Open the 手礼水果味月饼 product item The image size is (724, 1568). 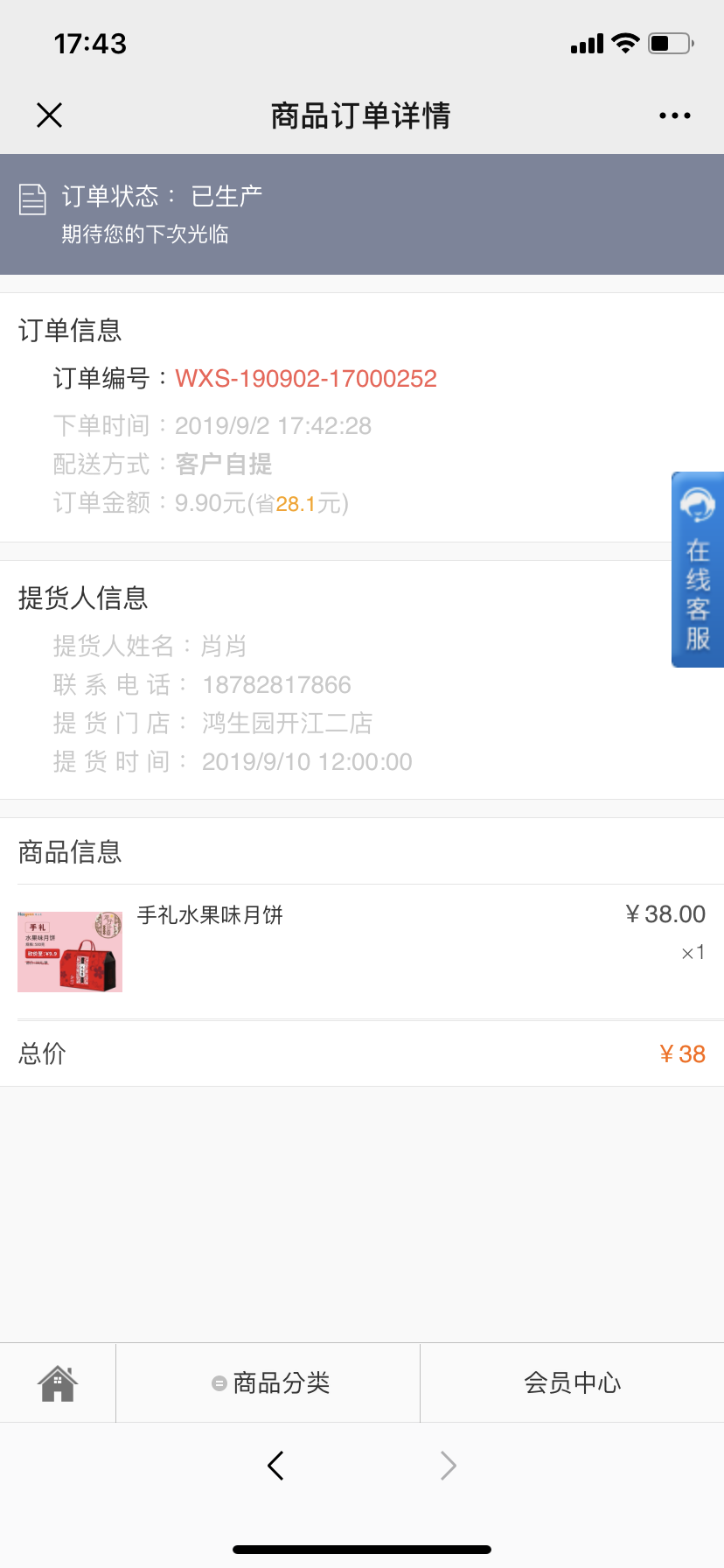362,952
